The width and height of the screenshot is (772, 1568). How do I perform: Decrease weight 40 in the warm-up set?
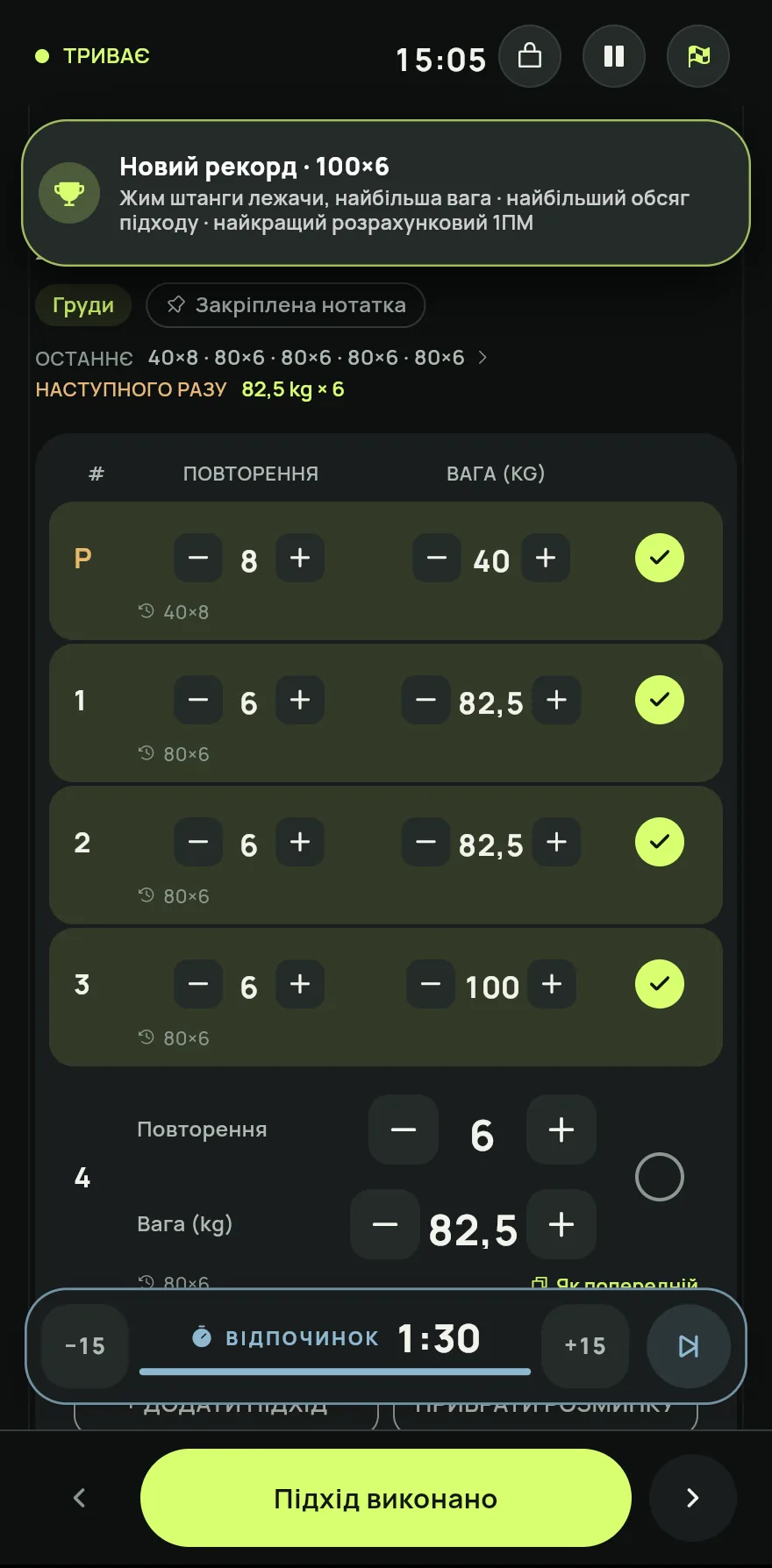437,558
